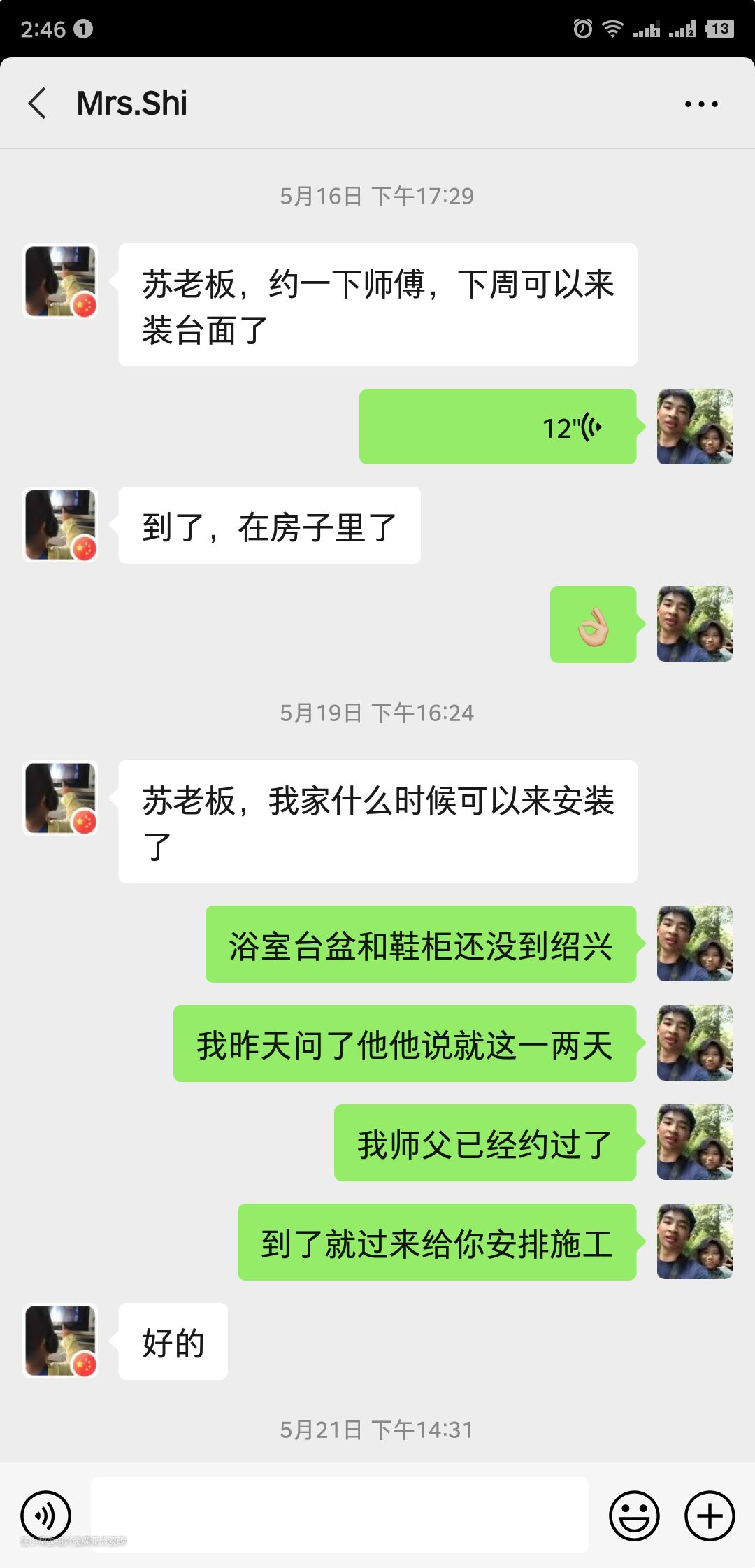This screenshot has height=1568, width=755.
Task: Open my avatar beside the OK emoji
Action: pyautogui.click(x=694, y=624)
